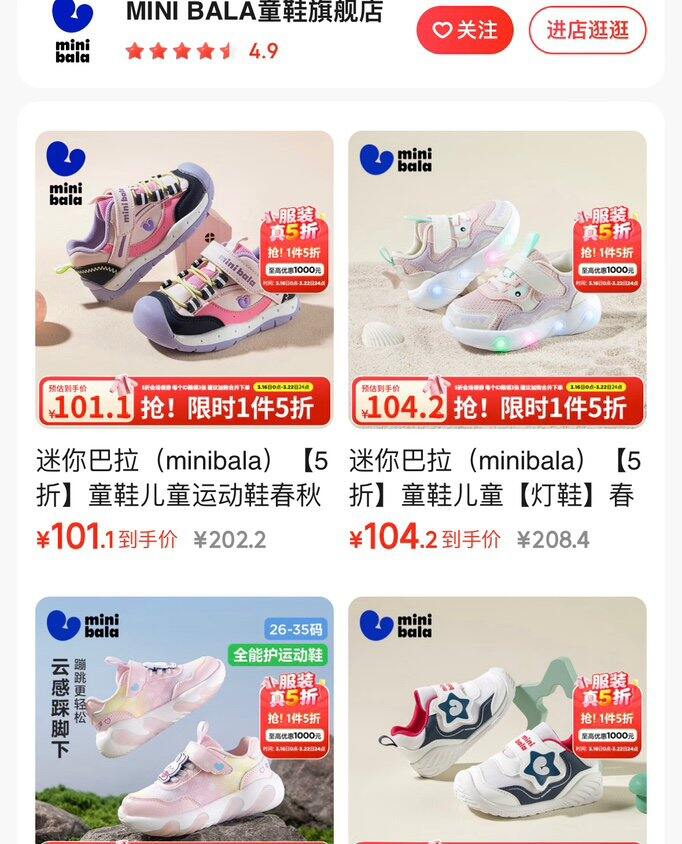View the pink 26-35码 sports shoe item
The height and width of the screenshot is (844, 682).
[x=184, y=720]
